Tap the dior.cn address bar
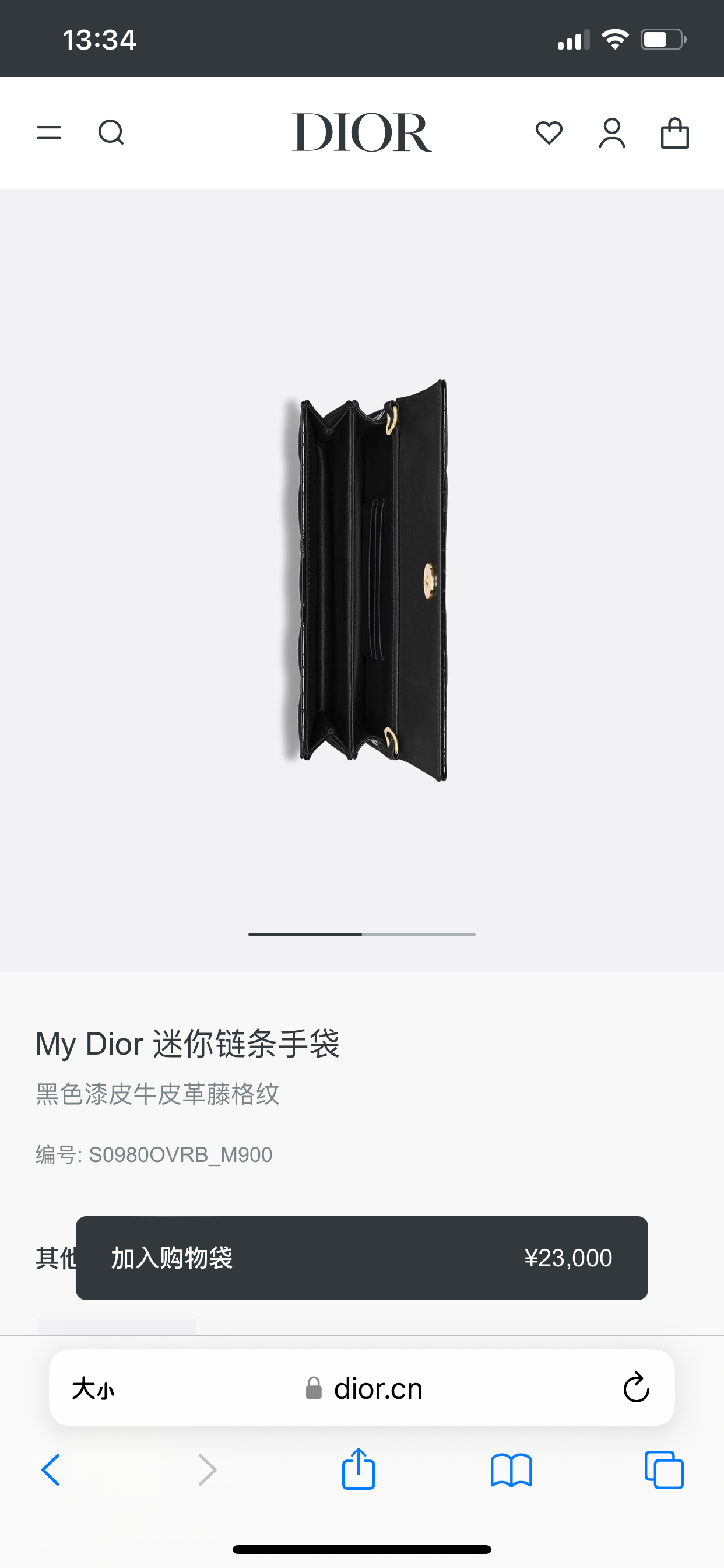 pos(365,1389)
